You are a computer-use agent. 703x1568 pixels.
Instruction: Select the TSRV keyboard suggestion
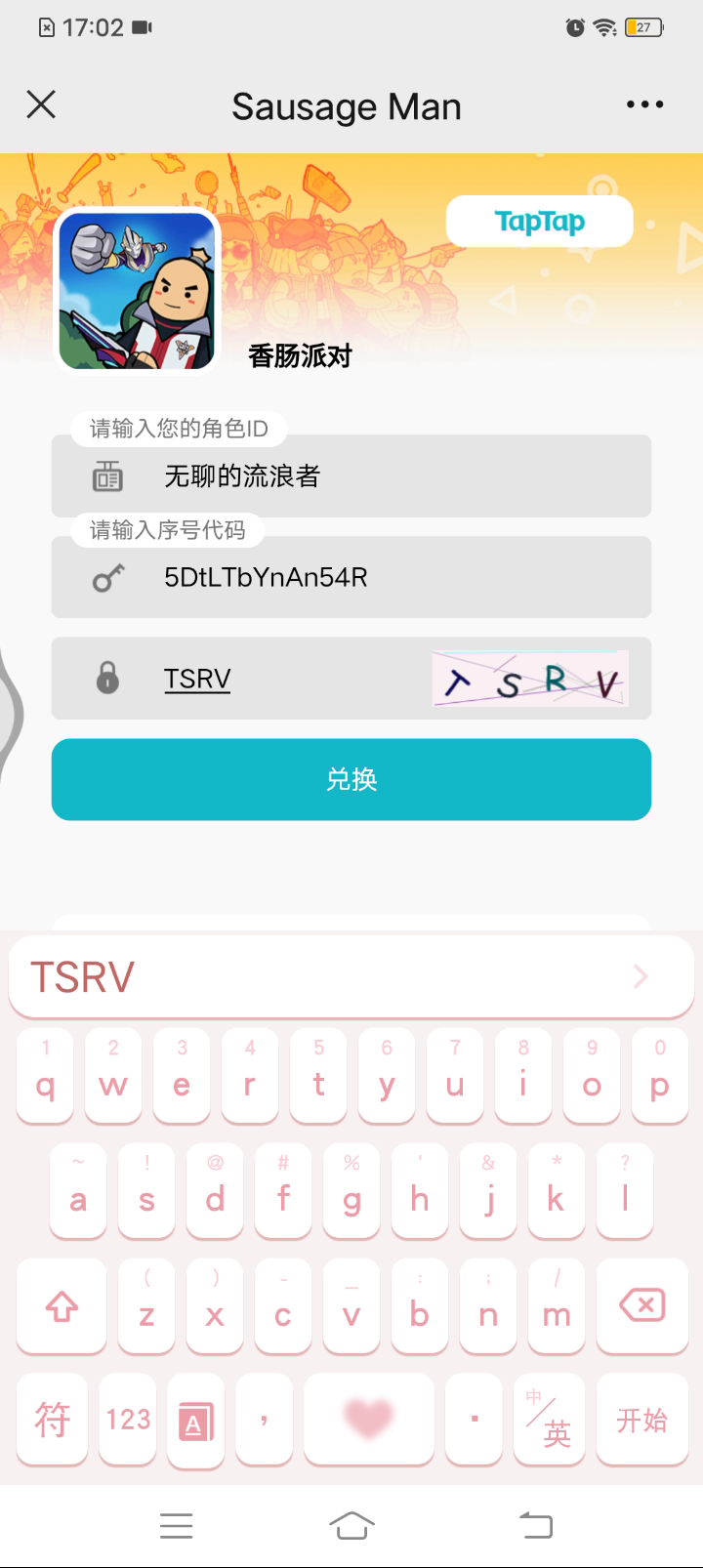[x=82, y=977]
